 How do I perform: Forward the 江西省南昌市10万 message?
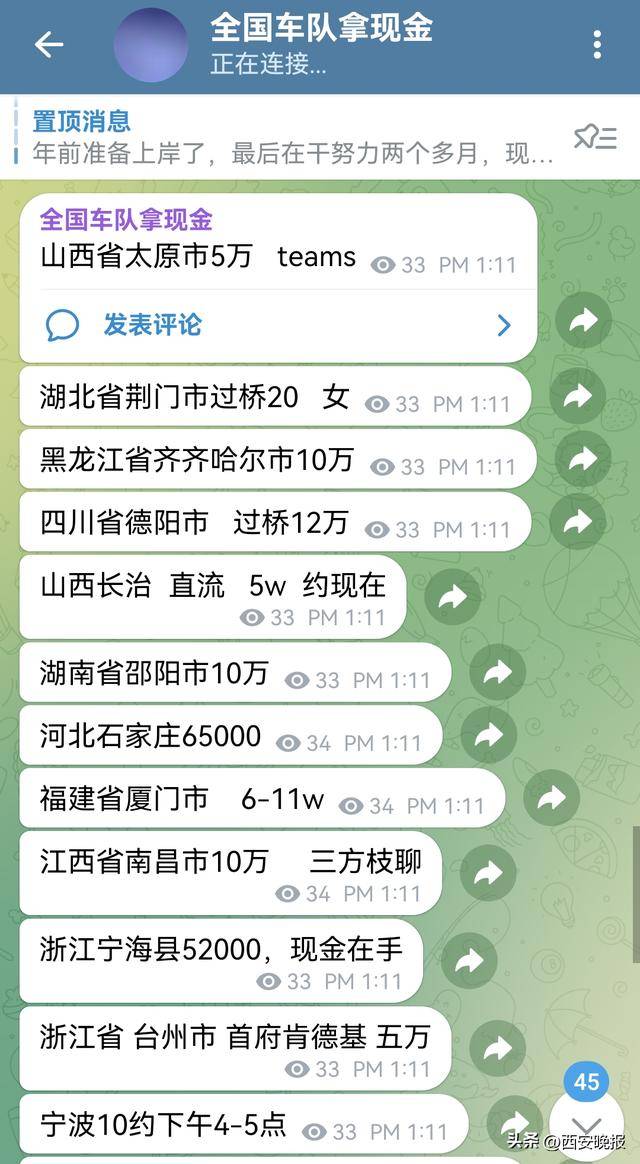tap(488, 873)
